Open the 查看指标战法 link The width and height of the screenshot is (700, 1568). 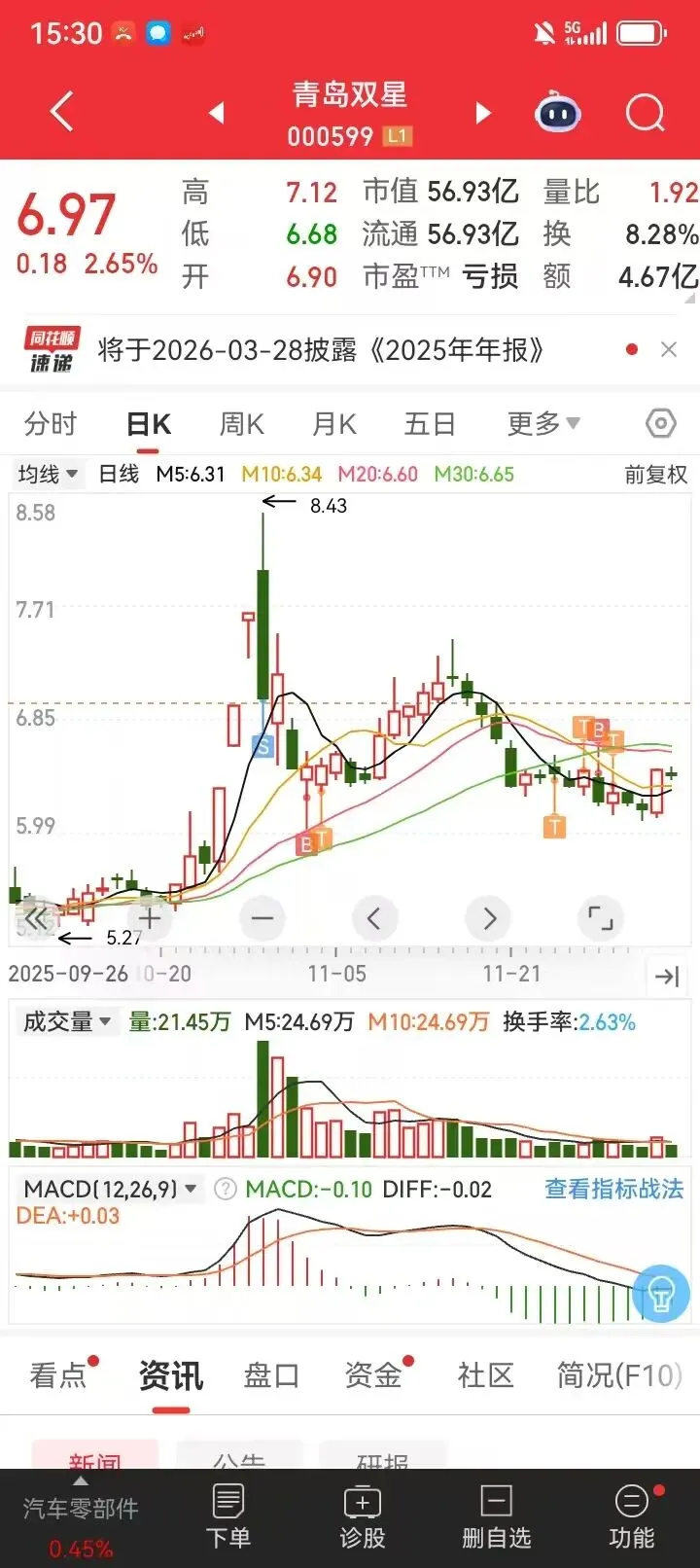[613, 1189]
